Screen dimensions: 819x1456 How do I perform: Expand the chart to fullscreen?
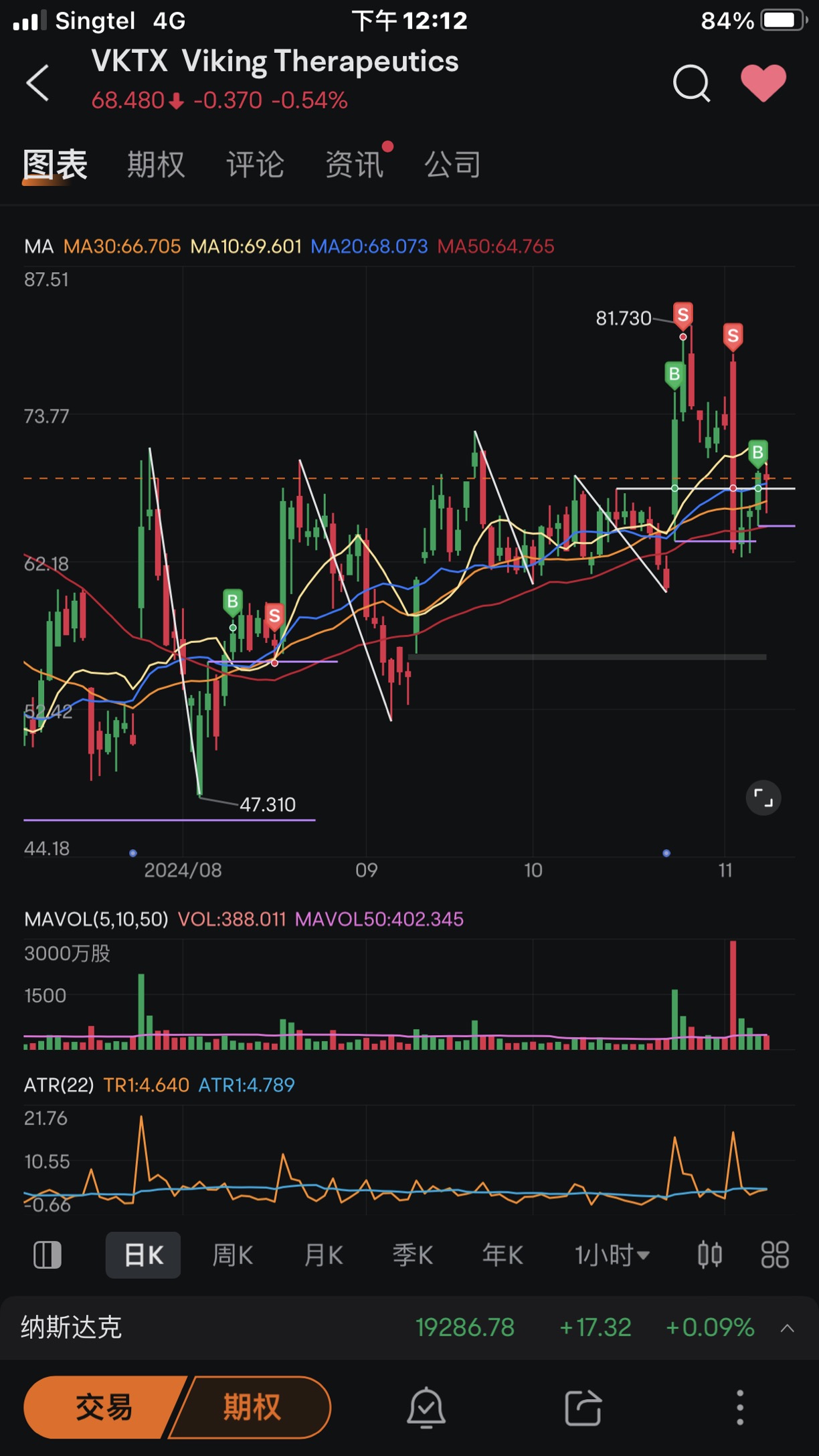763,798
